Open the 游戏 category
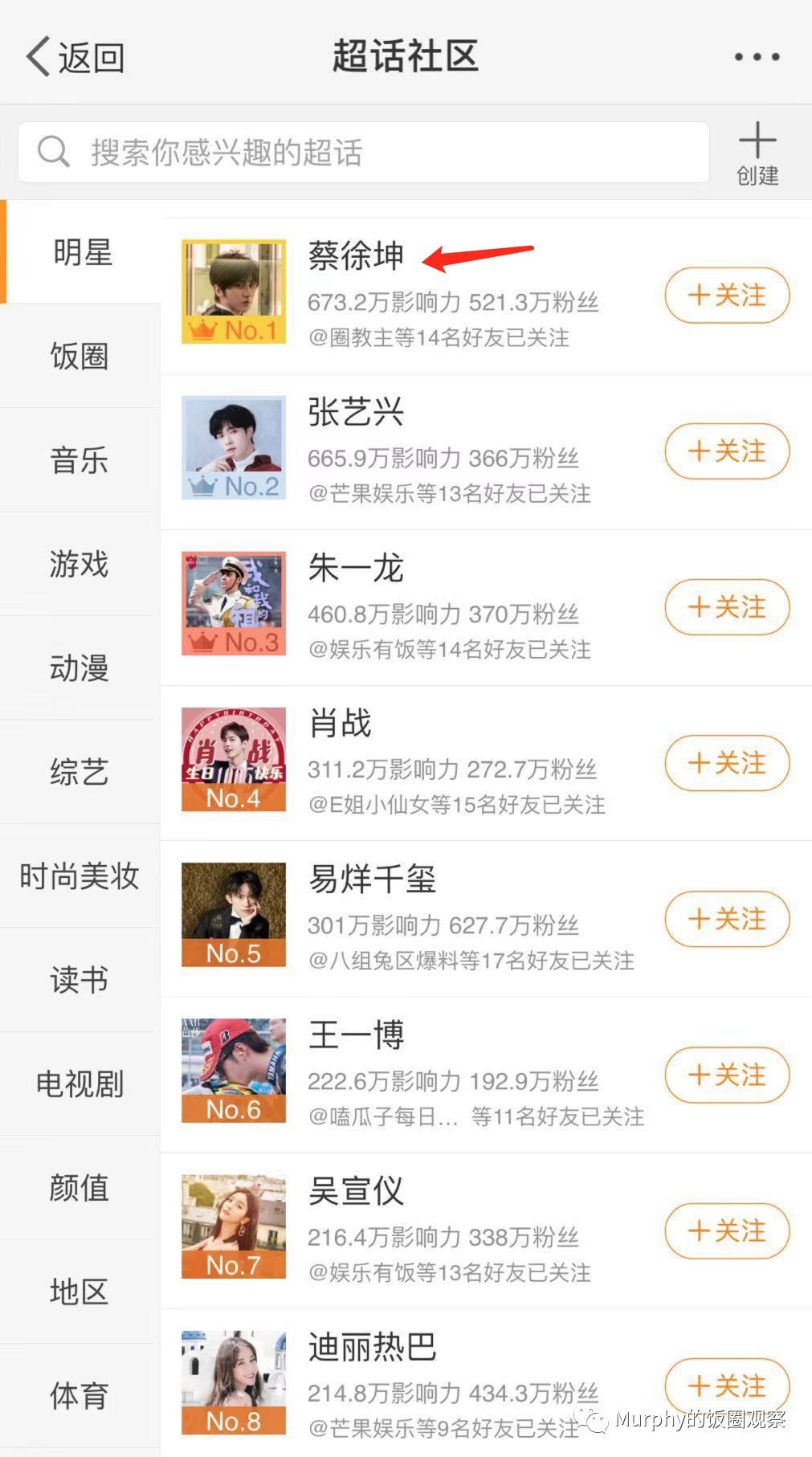This screenshot has width=812, height=1457. 80,564
